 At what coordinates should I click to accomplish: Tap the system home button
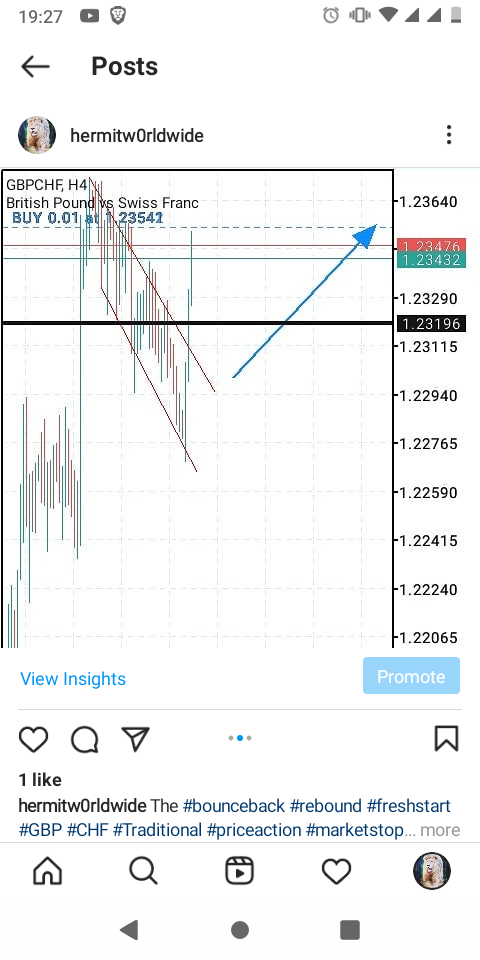coord(240,930)
